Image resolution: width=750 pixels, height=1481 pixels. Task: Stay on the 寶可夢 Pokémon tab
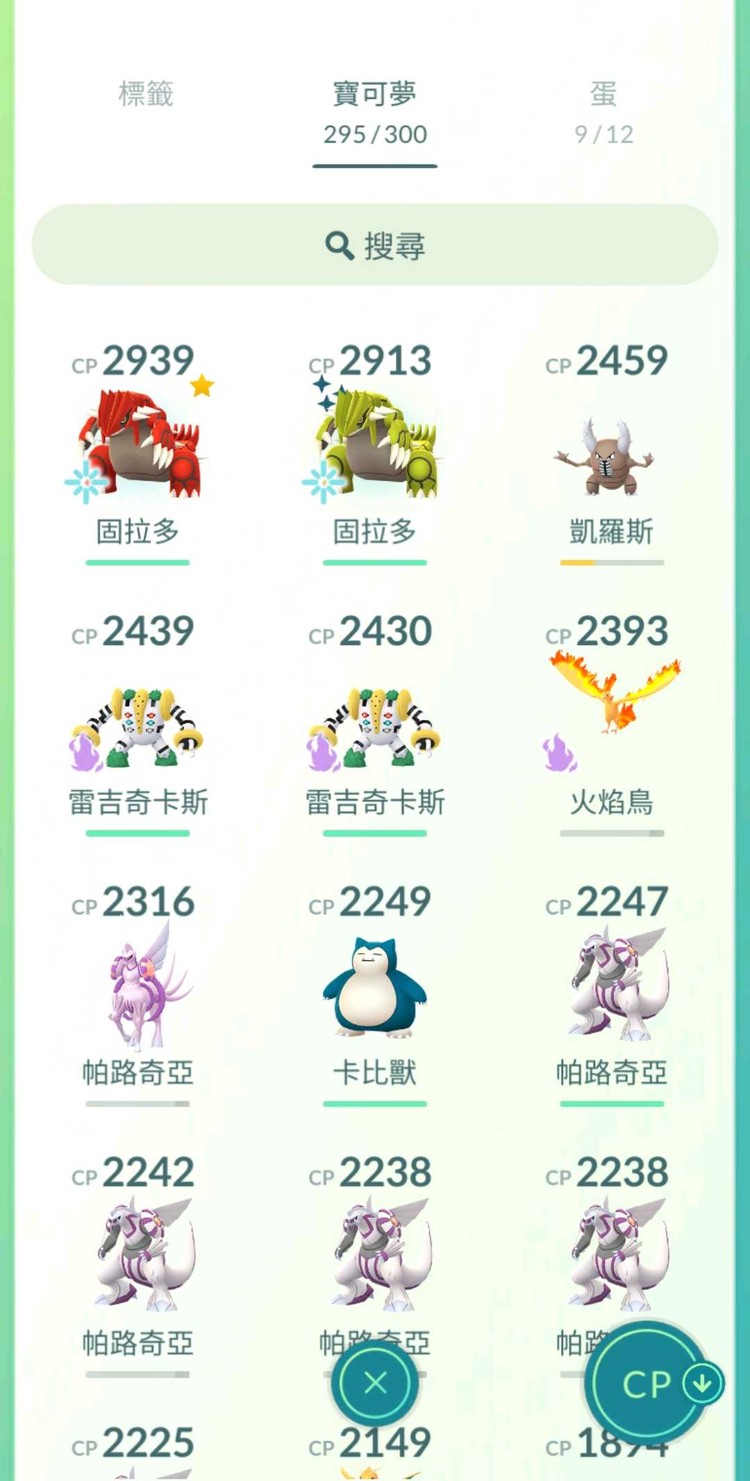coord(375,96)
